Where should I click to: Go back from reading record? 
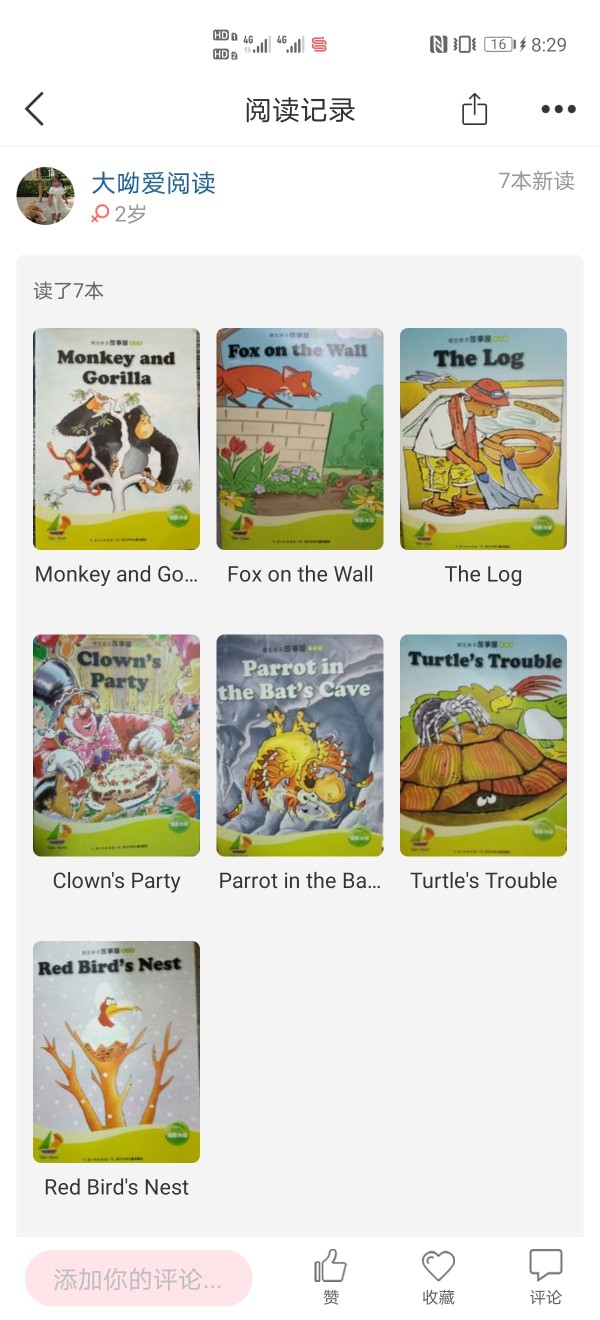coord(35,109)
